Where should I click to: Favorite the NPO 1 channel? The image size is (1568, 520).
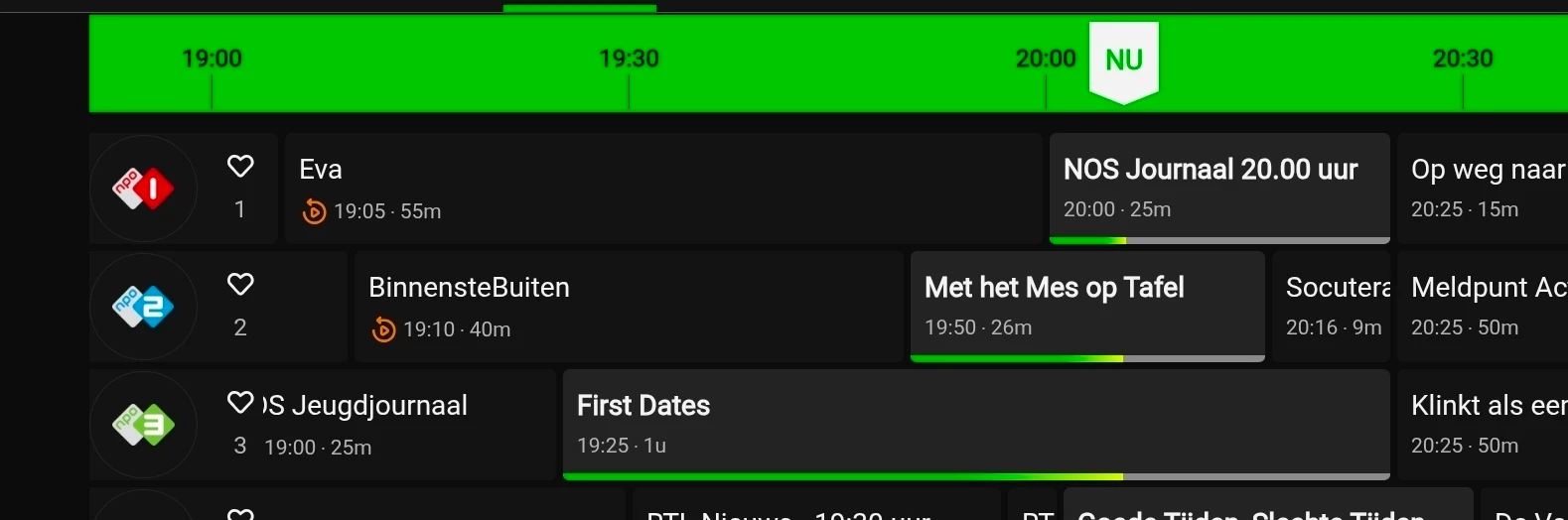pos(240,166)
